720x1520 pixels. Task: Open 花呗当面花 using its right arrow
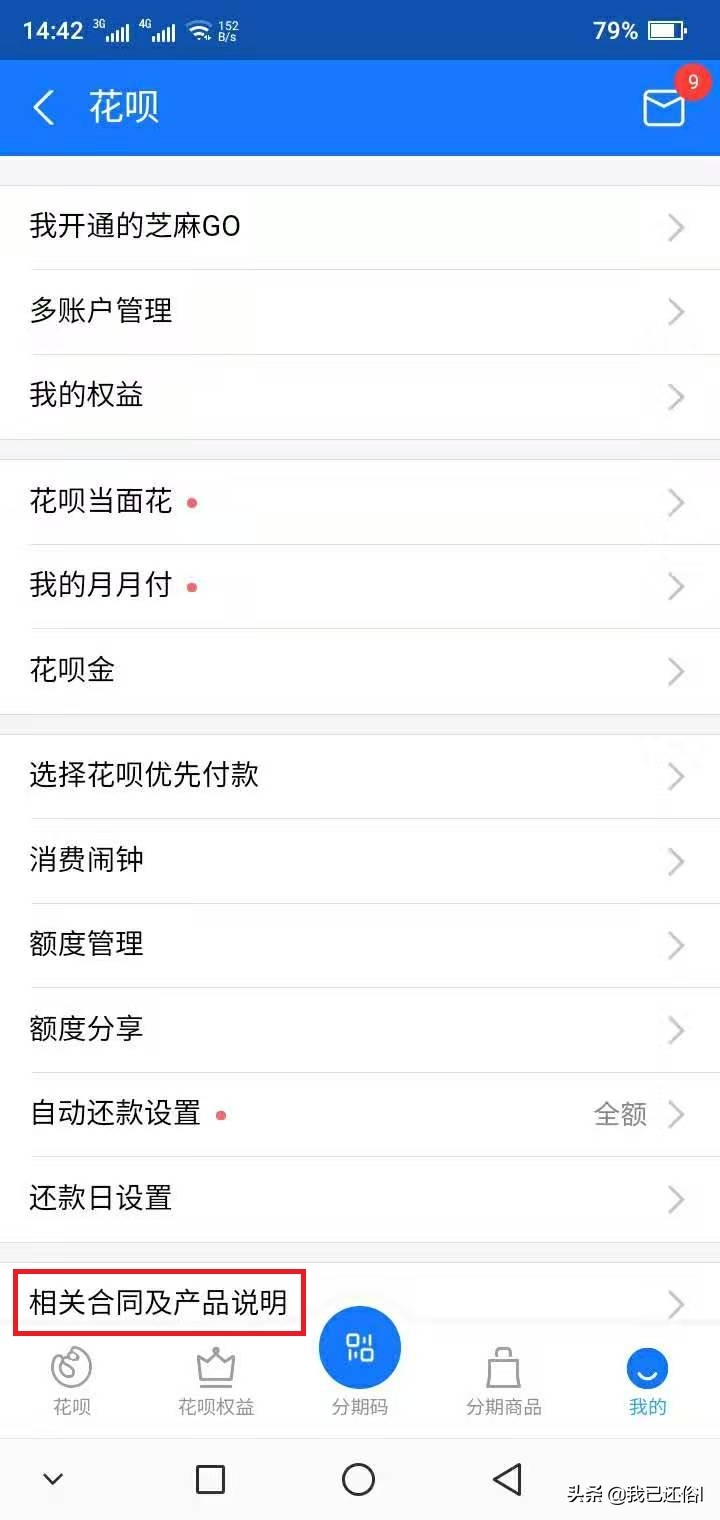pyautogui.click(x=676, y=502)
